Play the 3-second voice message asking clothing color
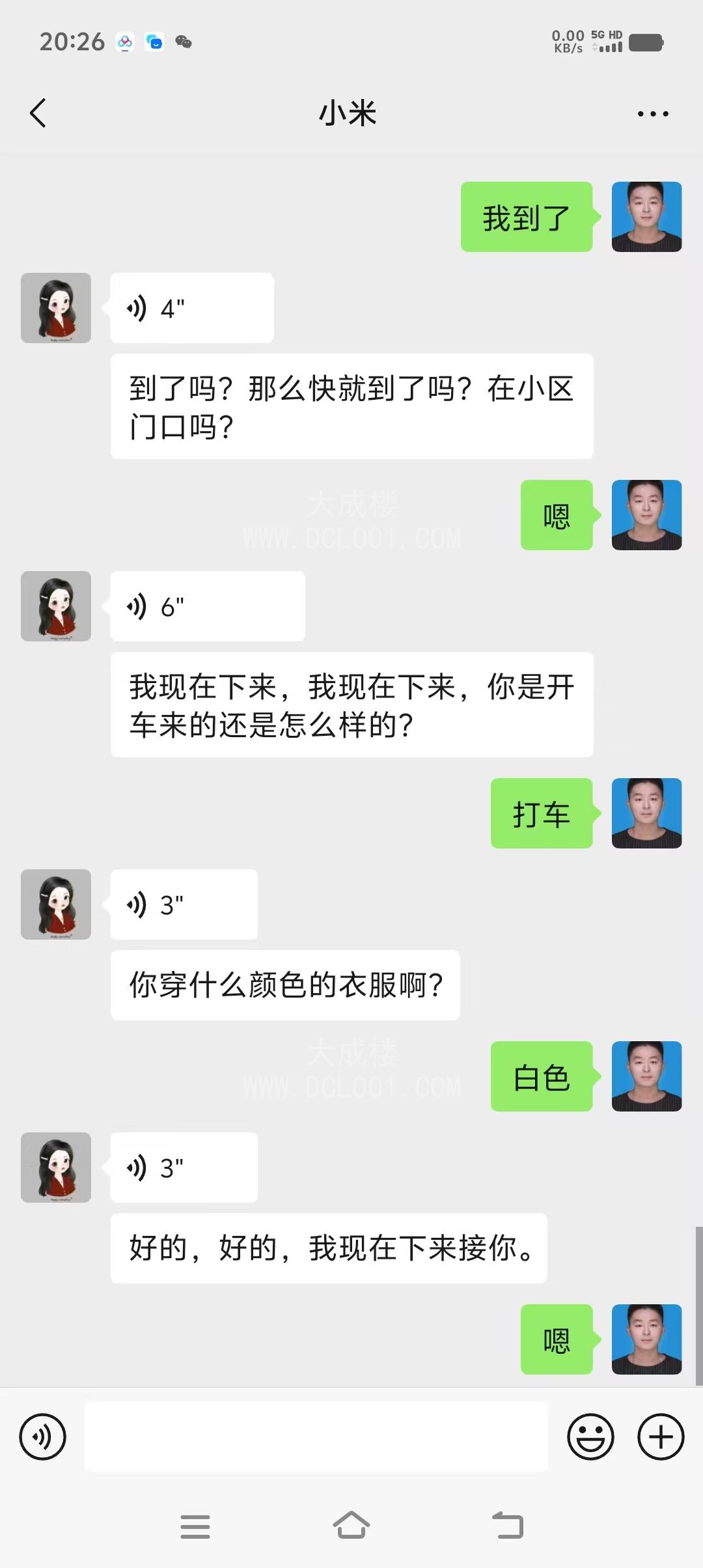Image resolution: width=703 pixels, height=1568 pixels. click(x=184, y=904)
